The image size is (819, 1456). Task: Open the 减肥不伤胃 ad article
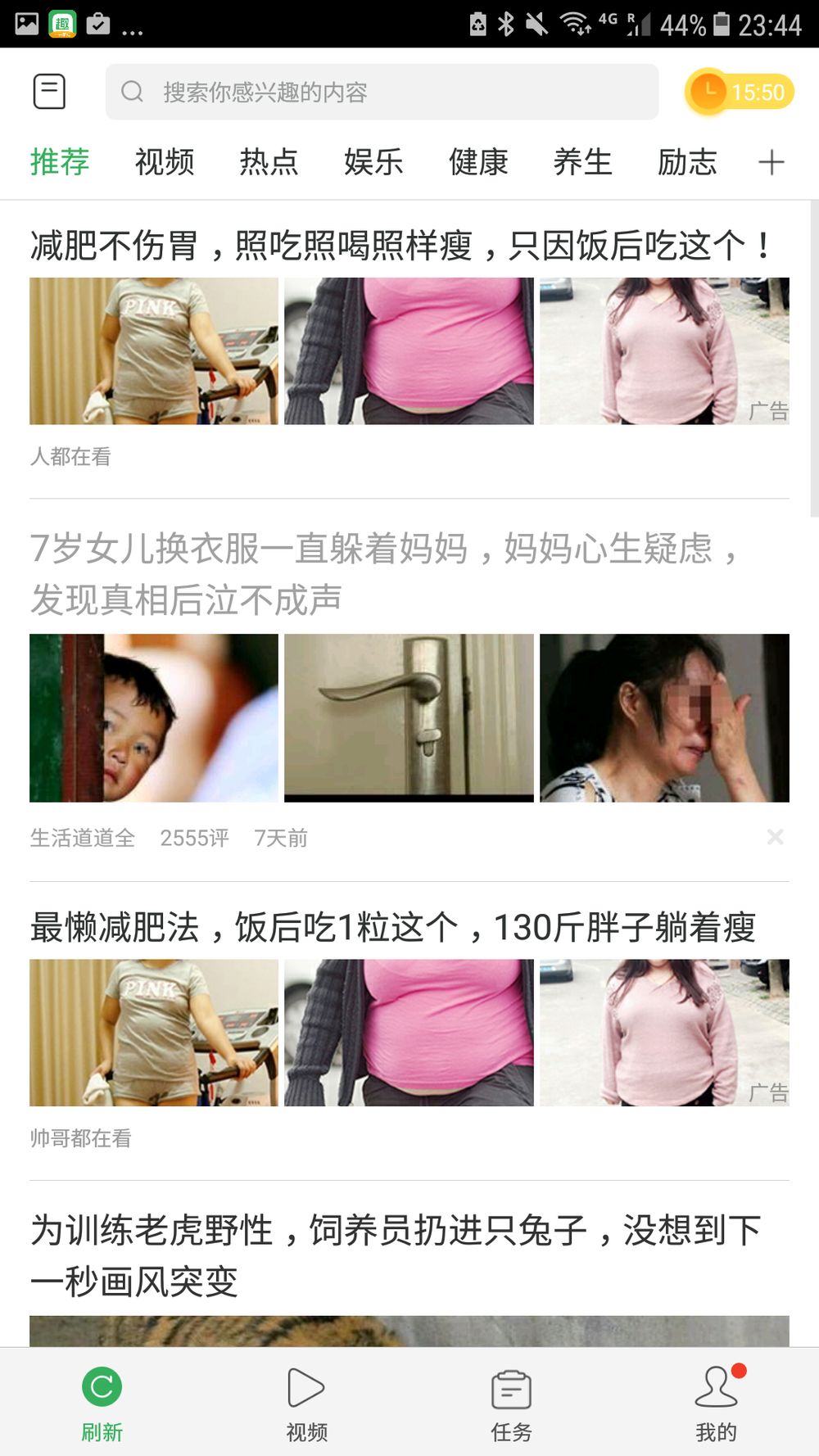click(401, 245)
